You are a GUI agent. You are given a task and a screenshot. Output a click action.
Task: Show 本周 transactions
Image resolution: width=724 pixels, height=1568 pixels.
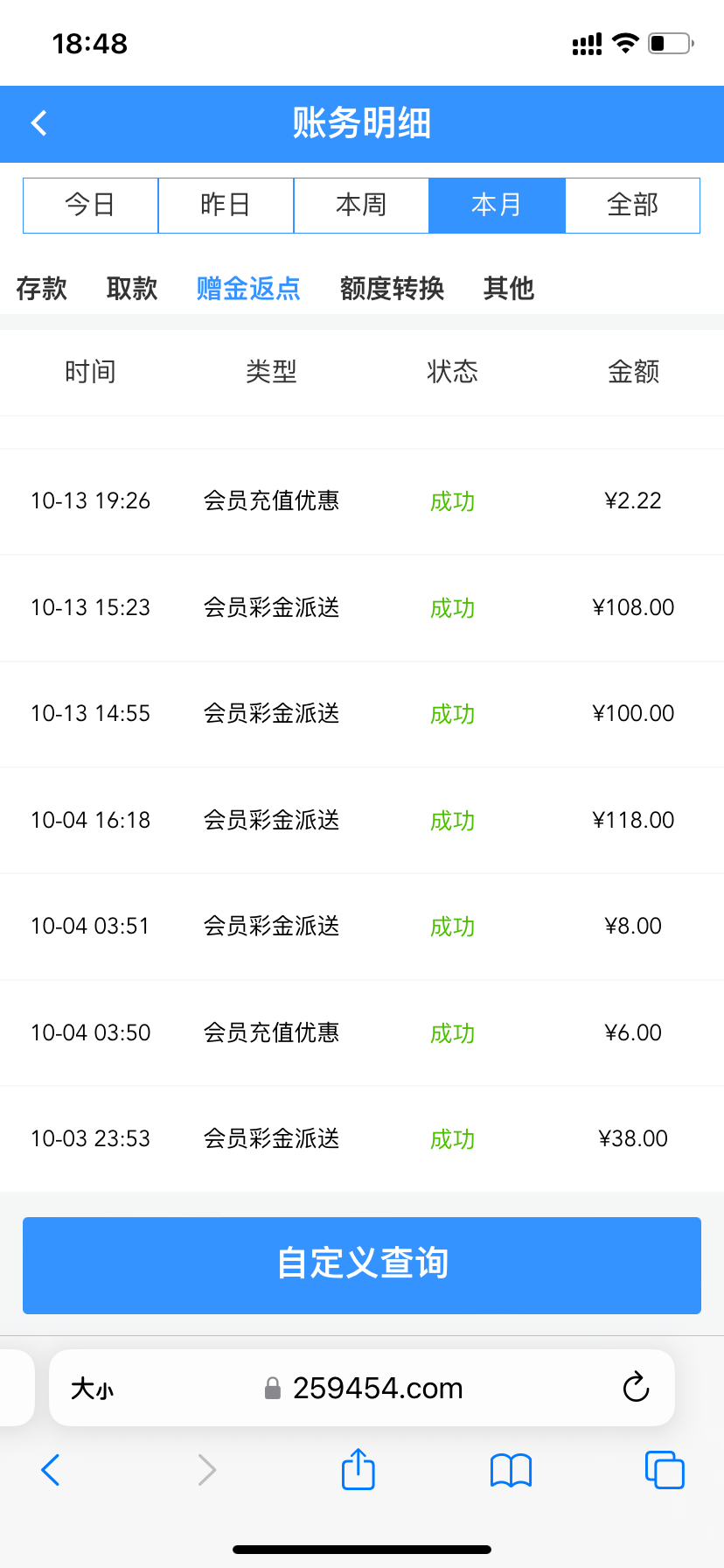pyautogui.click(x=361, y=206)
